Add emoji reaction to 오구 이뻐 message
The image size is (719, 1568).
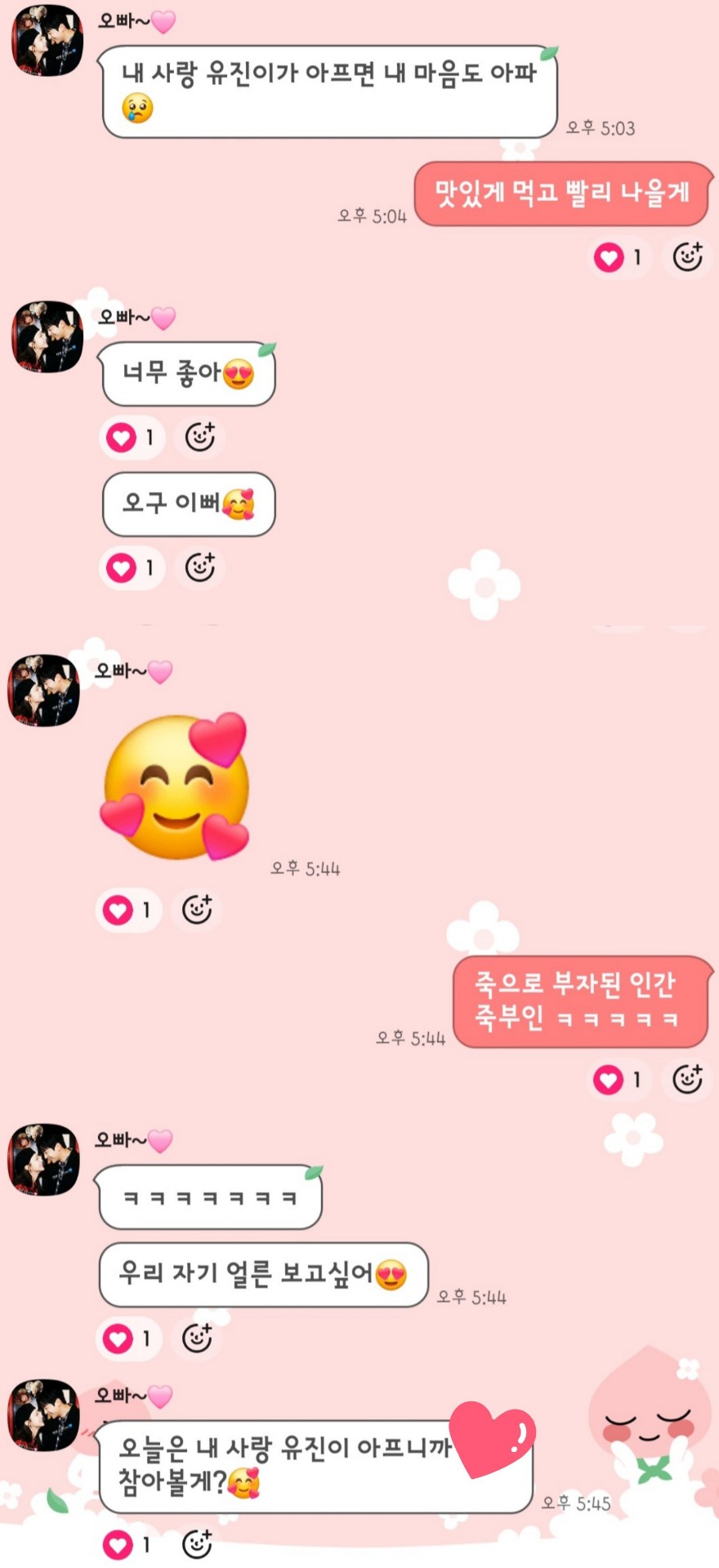pyautogui.click(x=200, y=567)
